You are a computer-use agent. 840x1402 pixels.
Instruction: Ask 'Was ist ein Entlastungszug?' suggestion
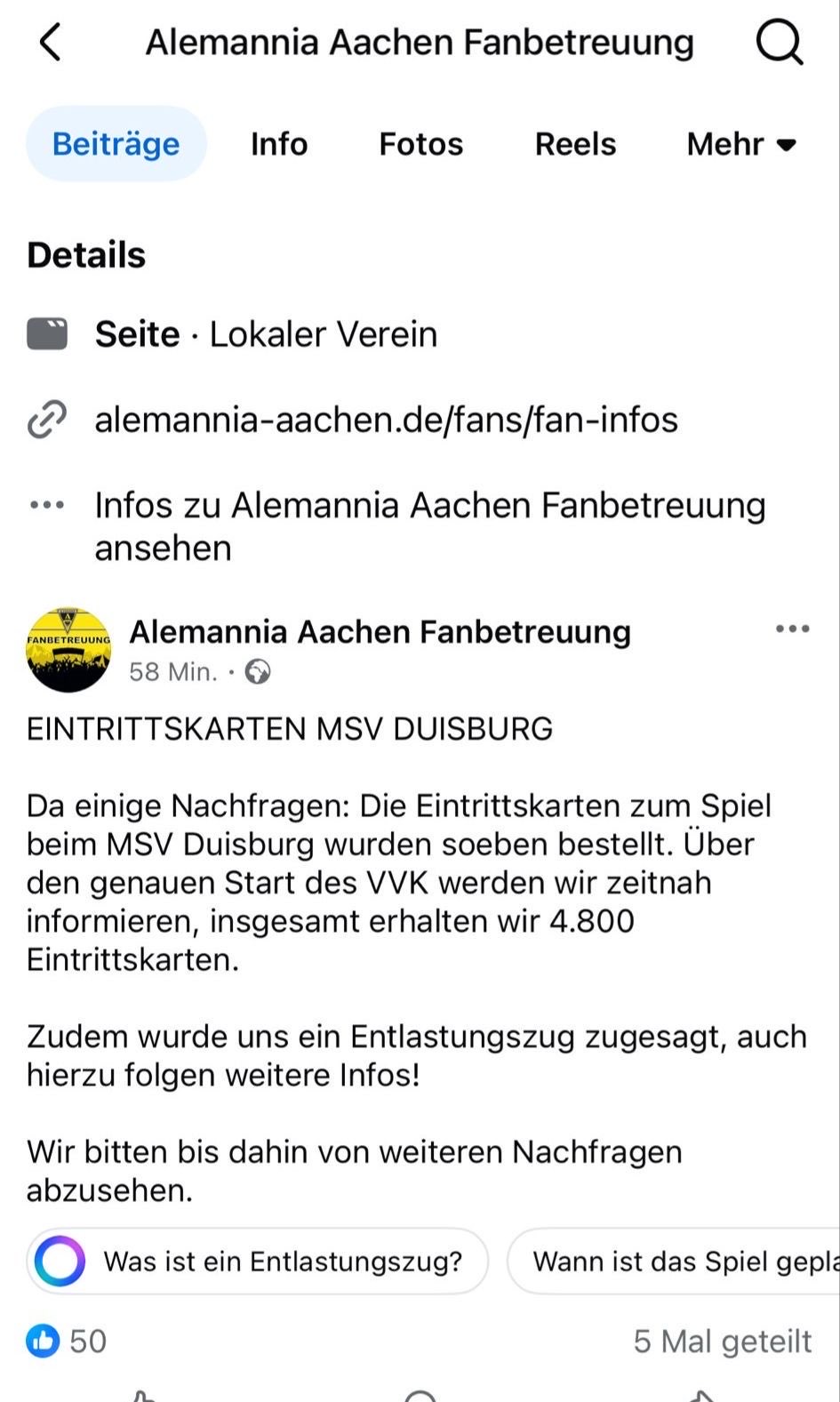pos(258,1261)
